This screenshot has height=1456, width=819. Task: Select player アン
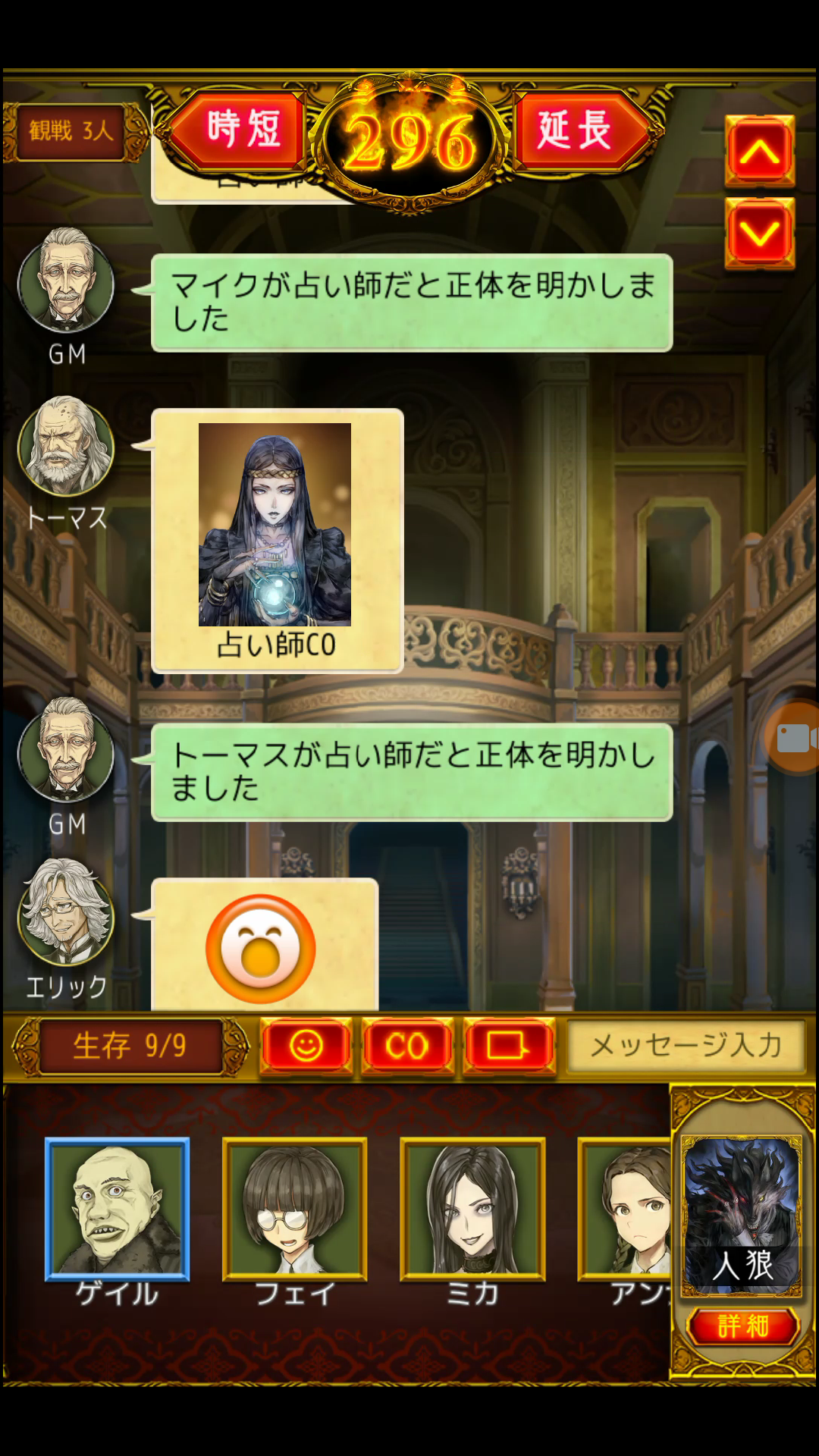coord(626,1210)
